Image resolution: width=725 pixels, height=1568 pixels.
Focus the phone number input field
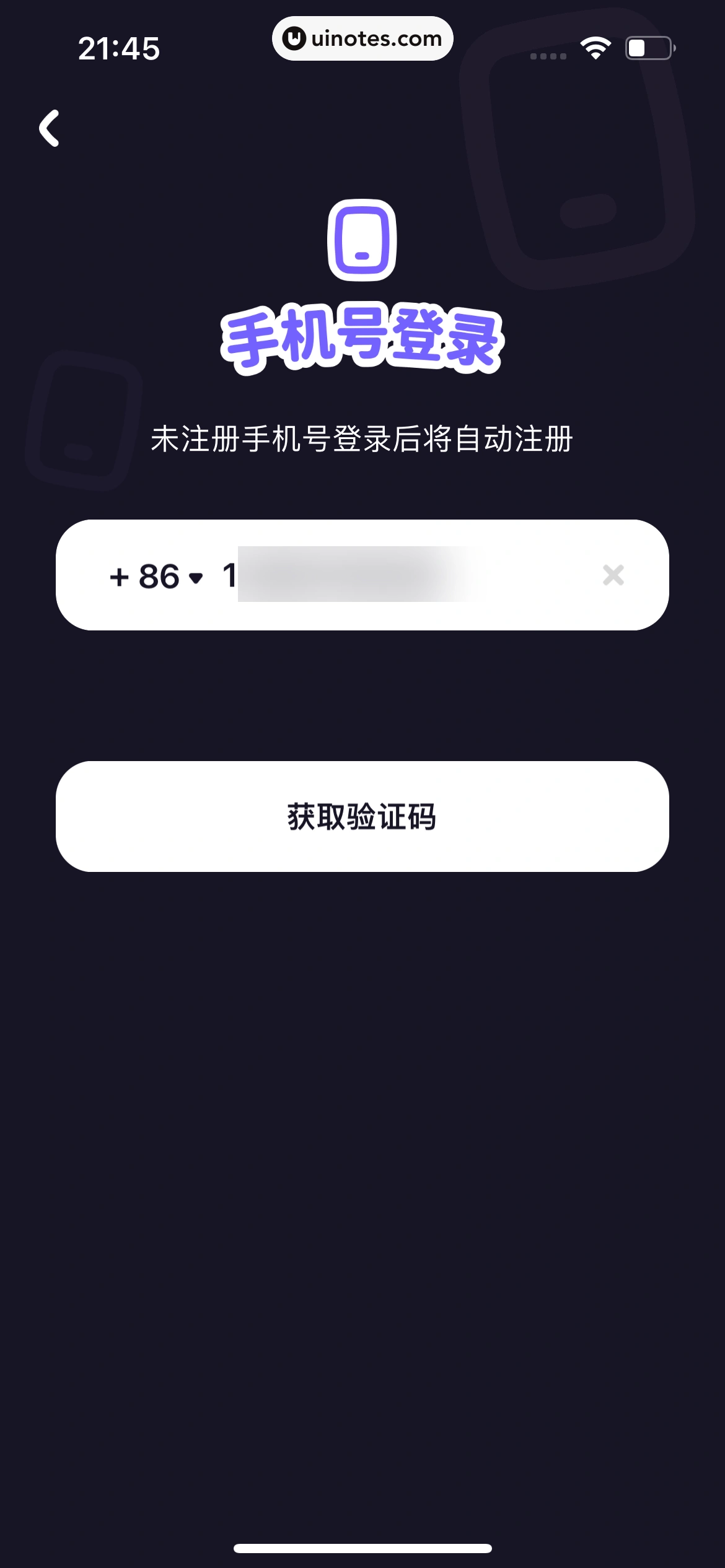click(x=397, y=575)
